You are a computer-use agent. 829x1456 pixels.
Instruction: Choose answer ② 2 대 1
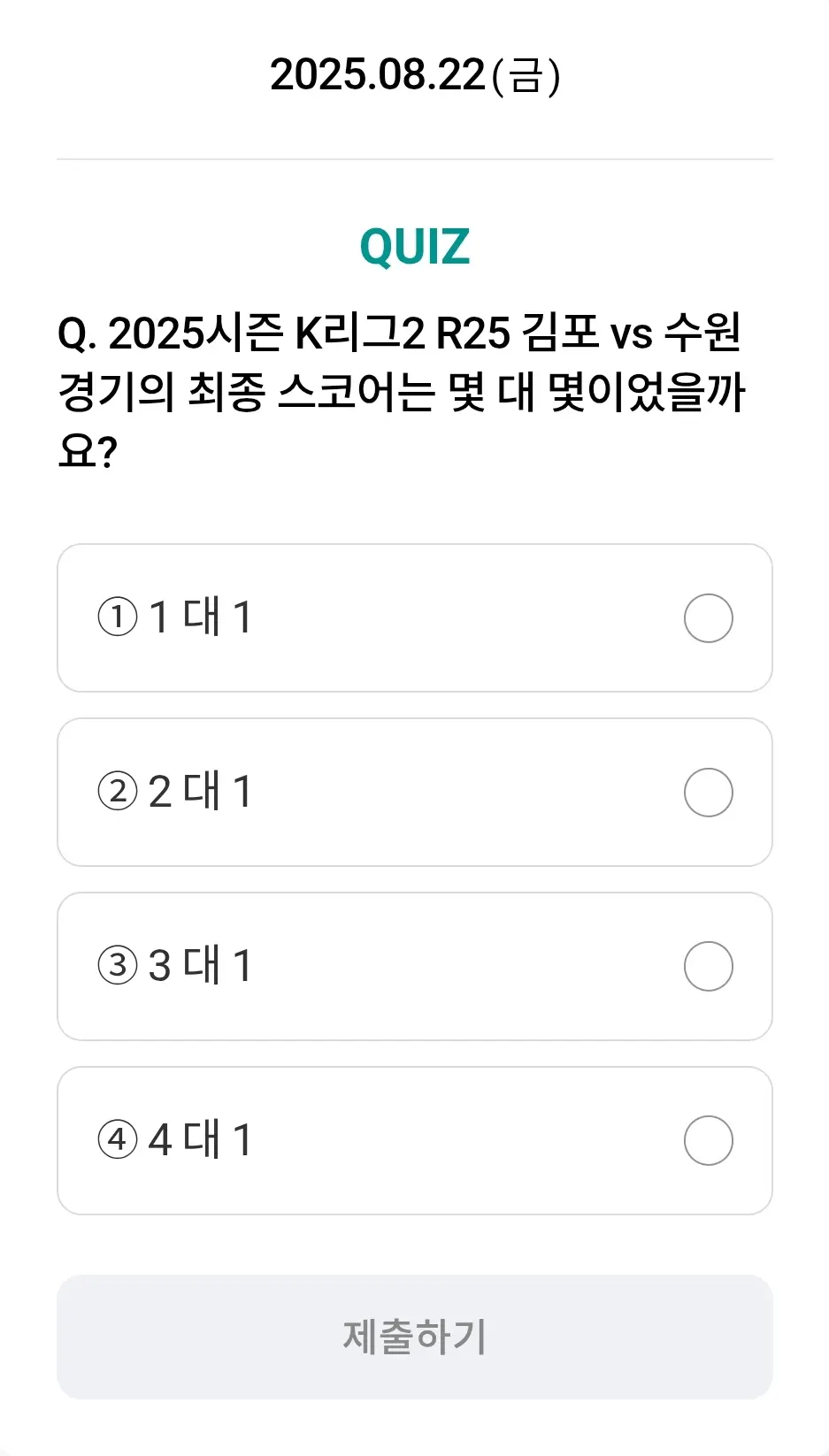[416, 792]
